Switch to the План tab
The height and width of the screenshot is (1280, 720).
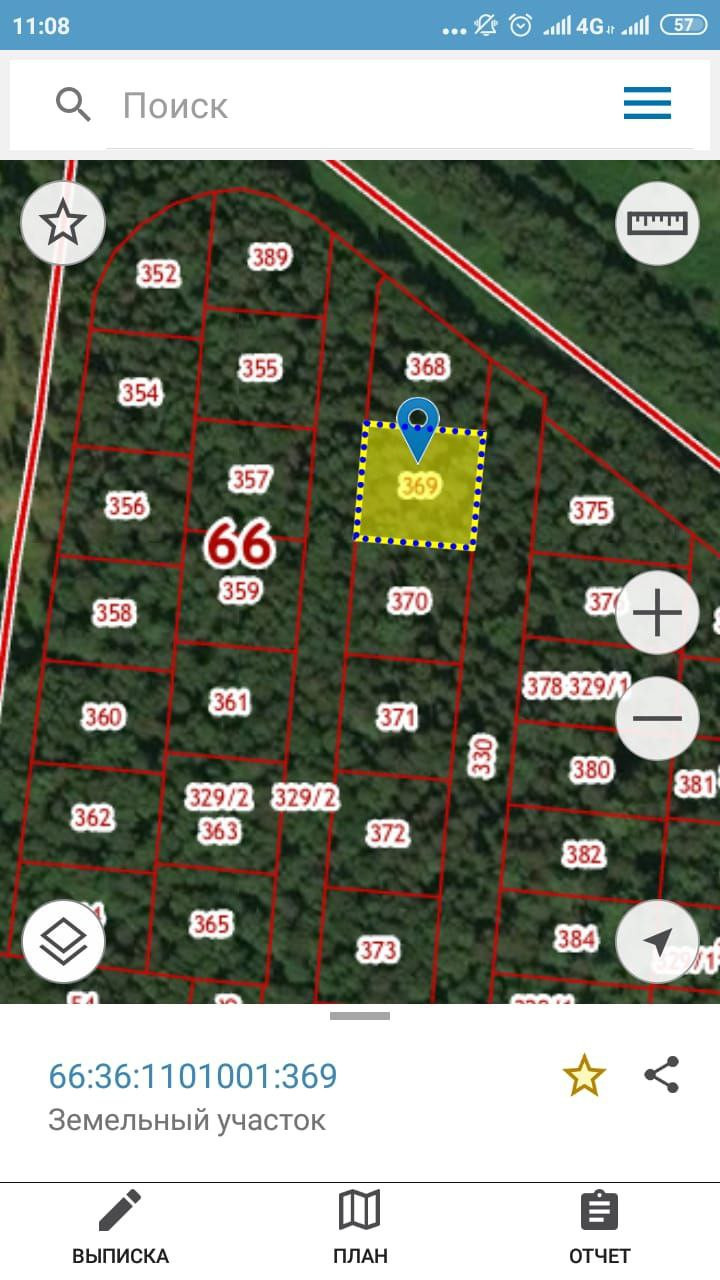360,1228
